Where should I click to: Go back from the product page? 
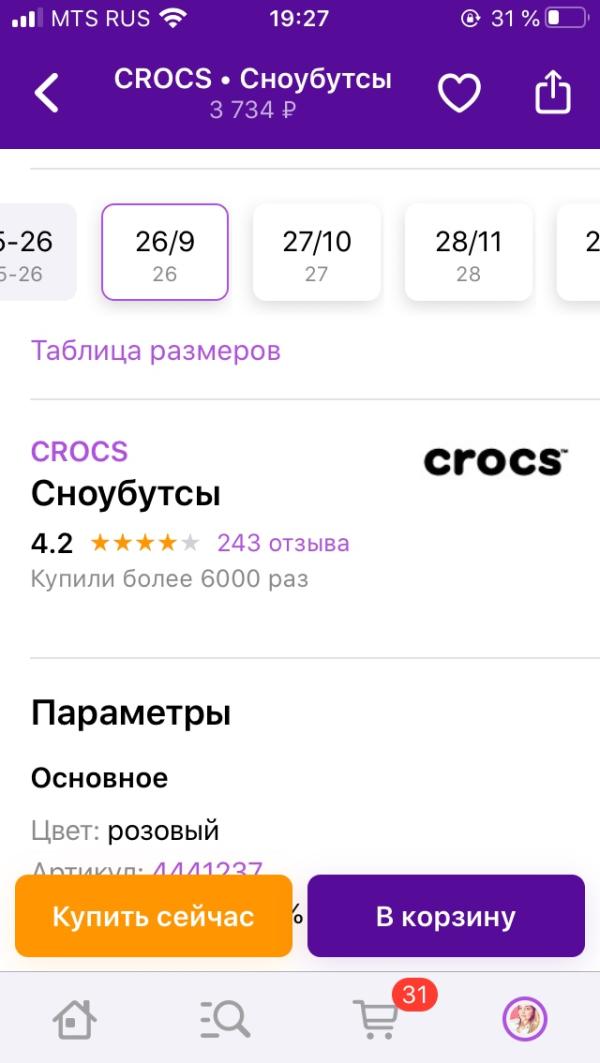(x=47, y=93)
